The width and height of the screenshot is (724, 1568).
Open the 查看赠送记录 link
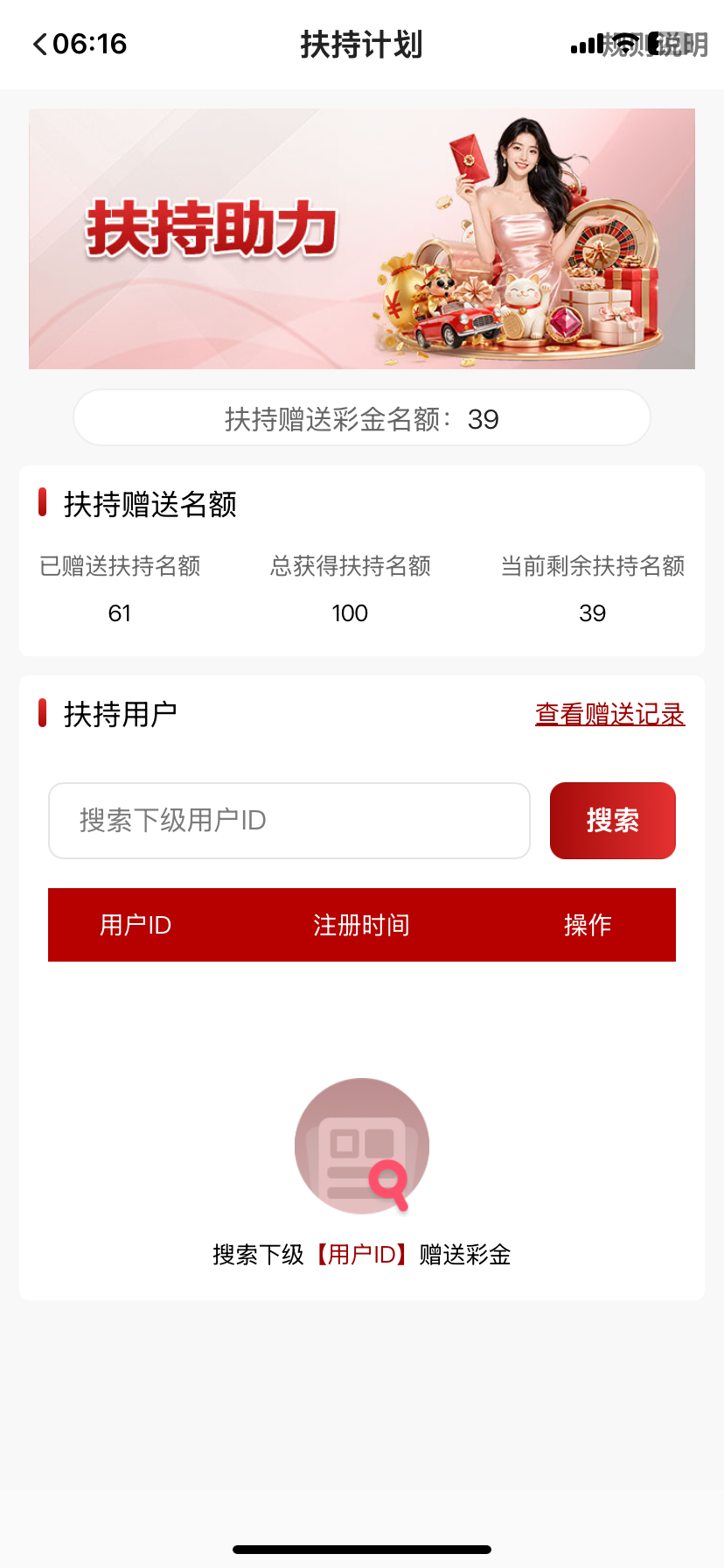coord(609,714)
